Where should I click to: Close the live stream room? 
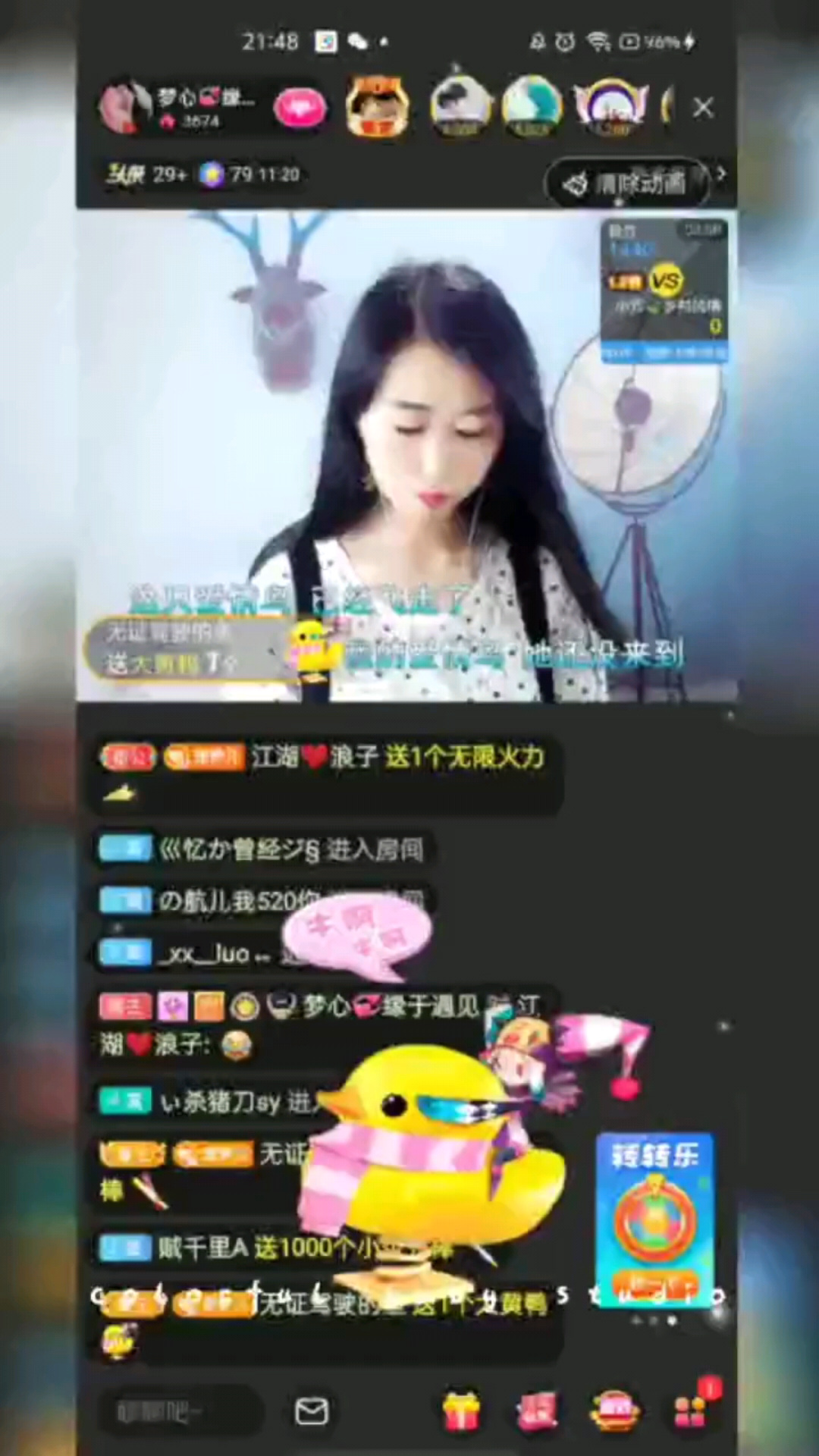[703, 108]
